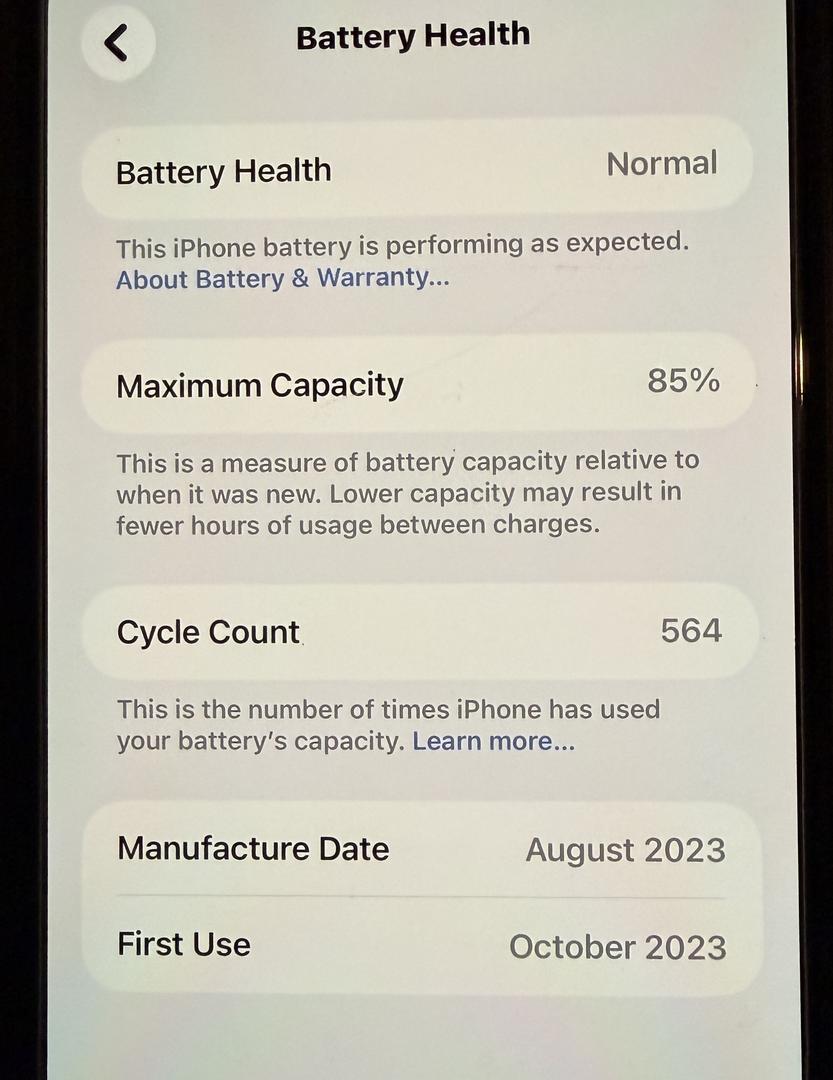Go back from Battery Health
The height and width of the screenshot is (1080, 833).
coord(117,43)
